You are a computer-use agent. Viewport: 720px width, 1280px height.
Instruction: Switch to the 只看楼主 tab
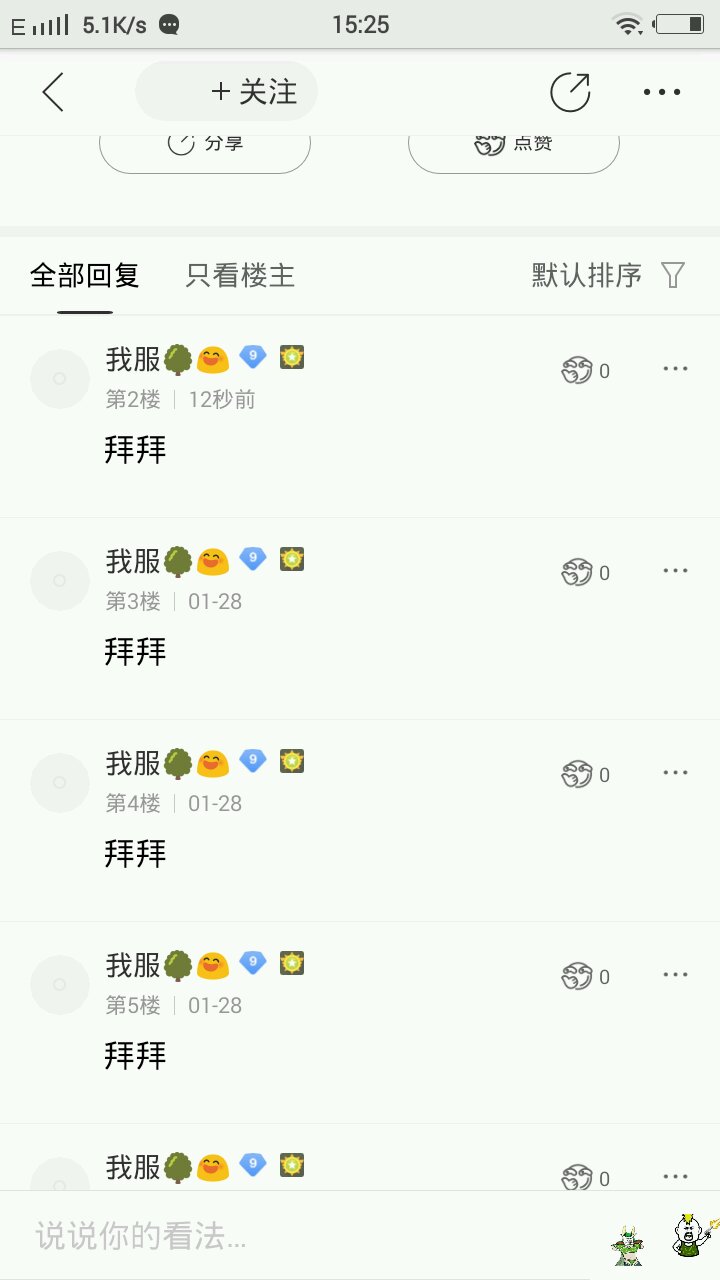click(240, 275)
